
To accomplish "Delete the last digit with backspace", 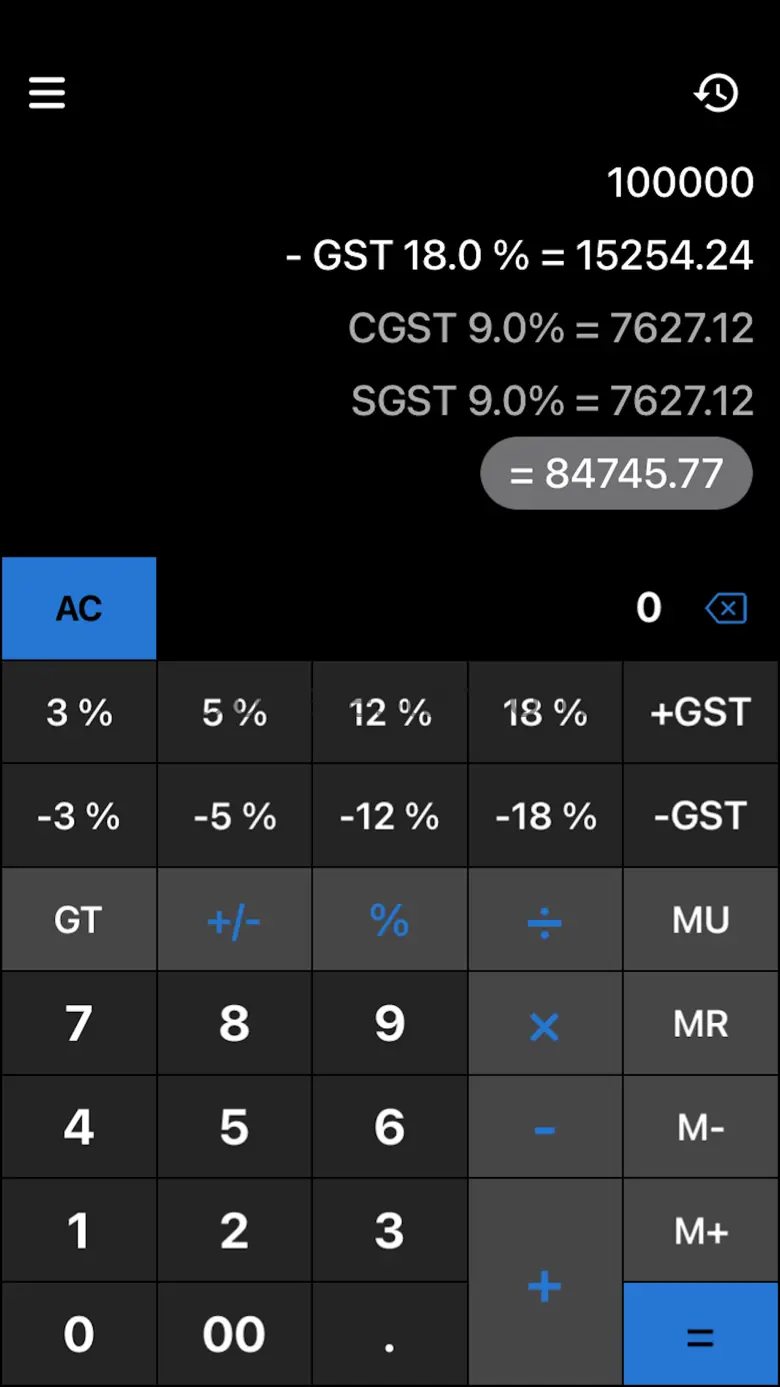I will [x=726, y=608].
